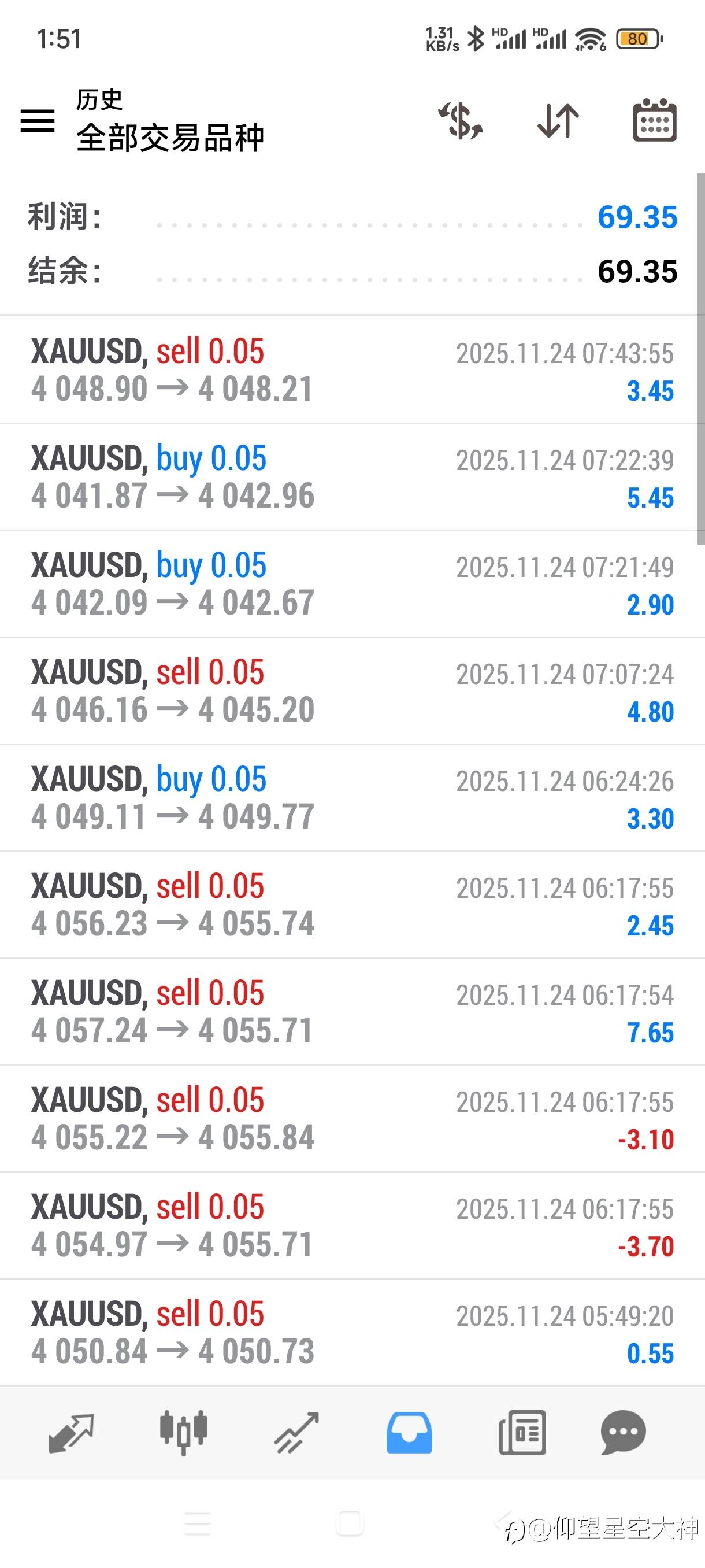The image size is (705, 1568).
Task: Expand the sell trade with -3.10 loss
Action: click(351, 1119)
